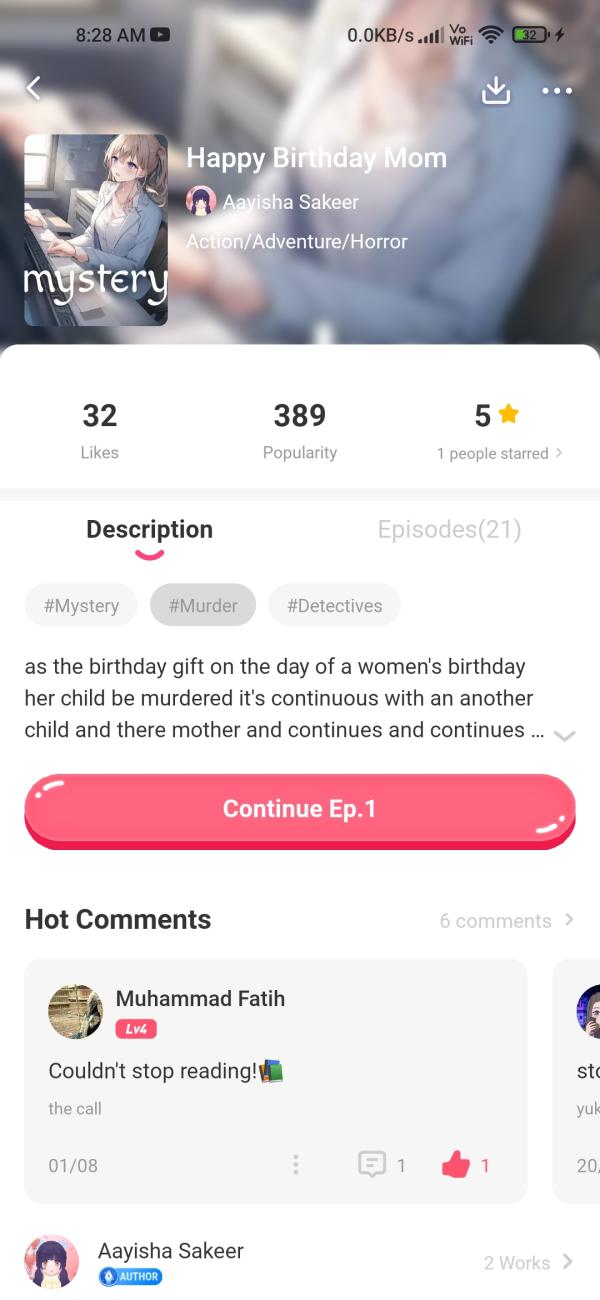Open Muhammad Fatih's profile avatar

(x=75, y=1011)
